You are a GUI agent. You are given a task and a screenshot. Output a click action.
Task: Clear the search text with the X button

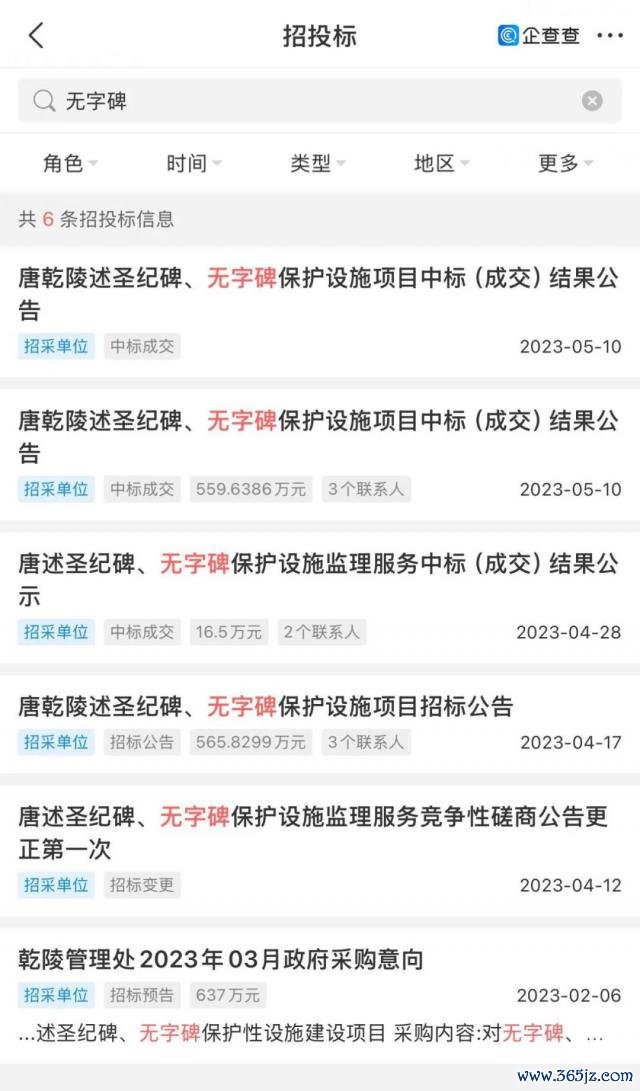click(x=592, y=101)
